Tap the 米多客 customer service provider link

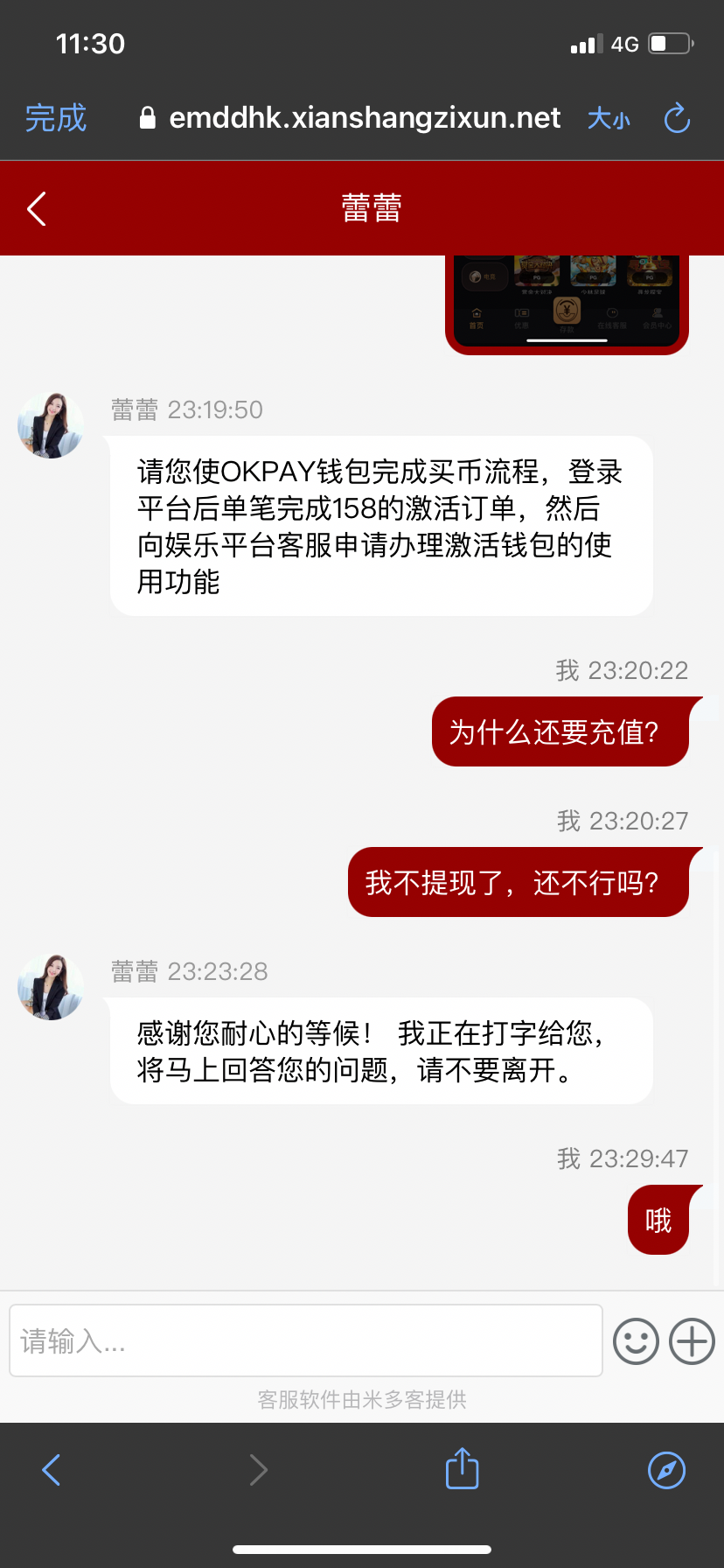point(361,1401)
